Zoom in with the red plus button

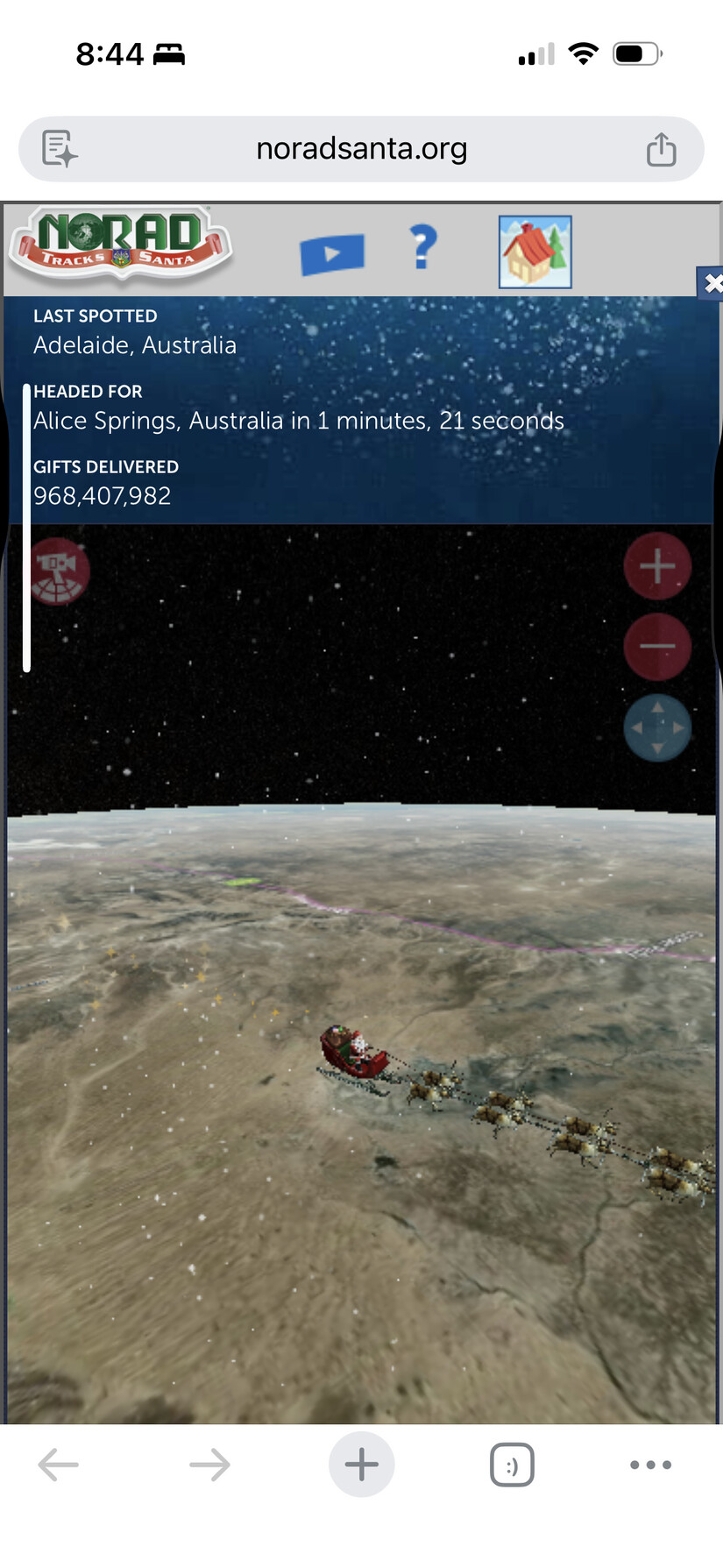coord(657,566)
